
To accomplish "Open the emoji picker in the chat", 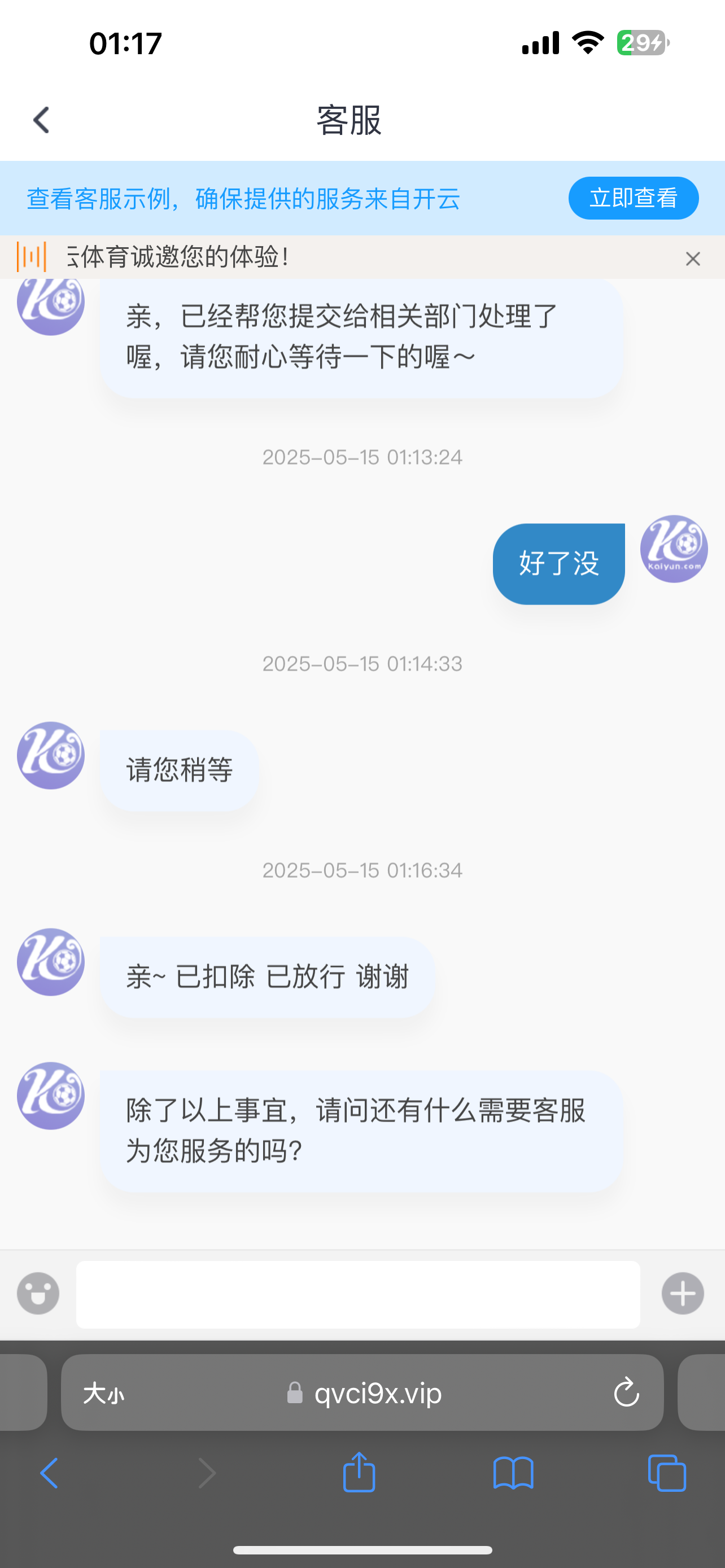I will pos(38,1293).
